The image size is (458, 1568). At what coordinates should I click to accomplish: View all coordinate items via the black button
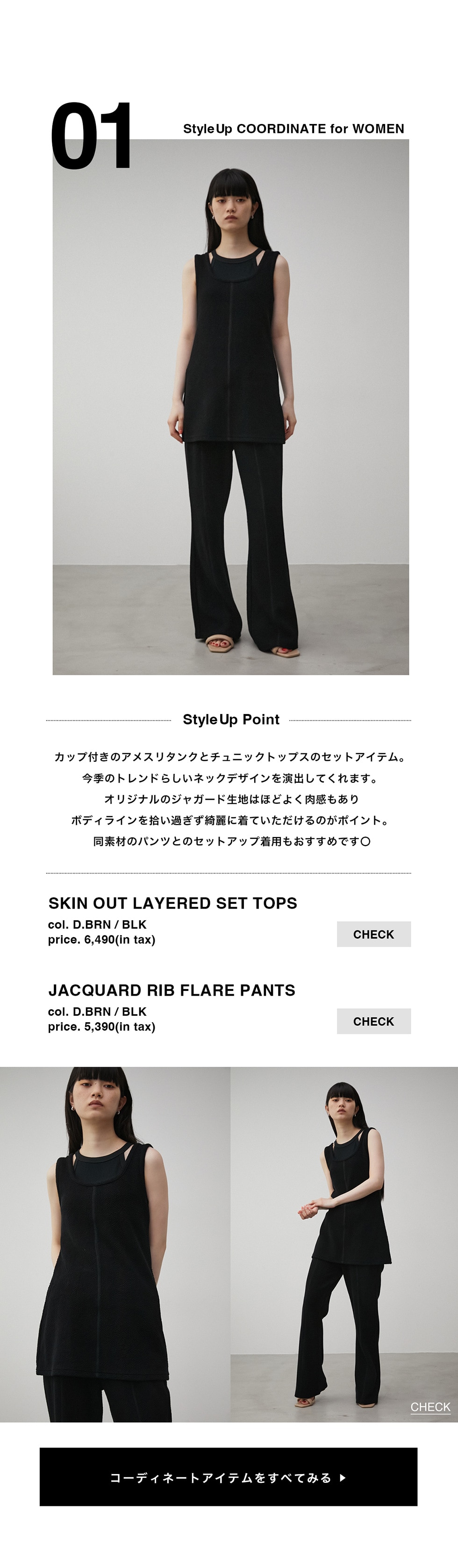pyautogui.click(x=229, y=1477)
